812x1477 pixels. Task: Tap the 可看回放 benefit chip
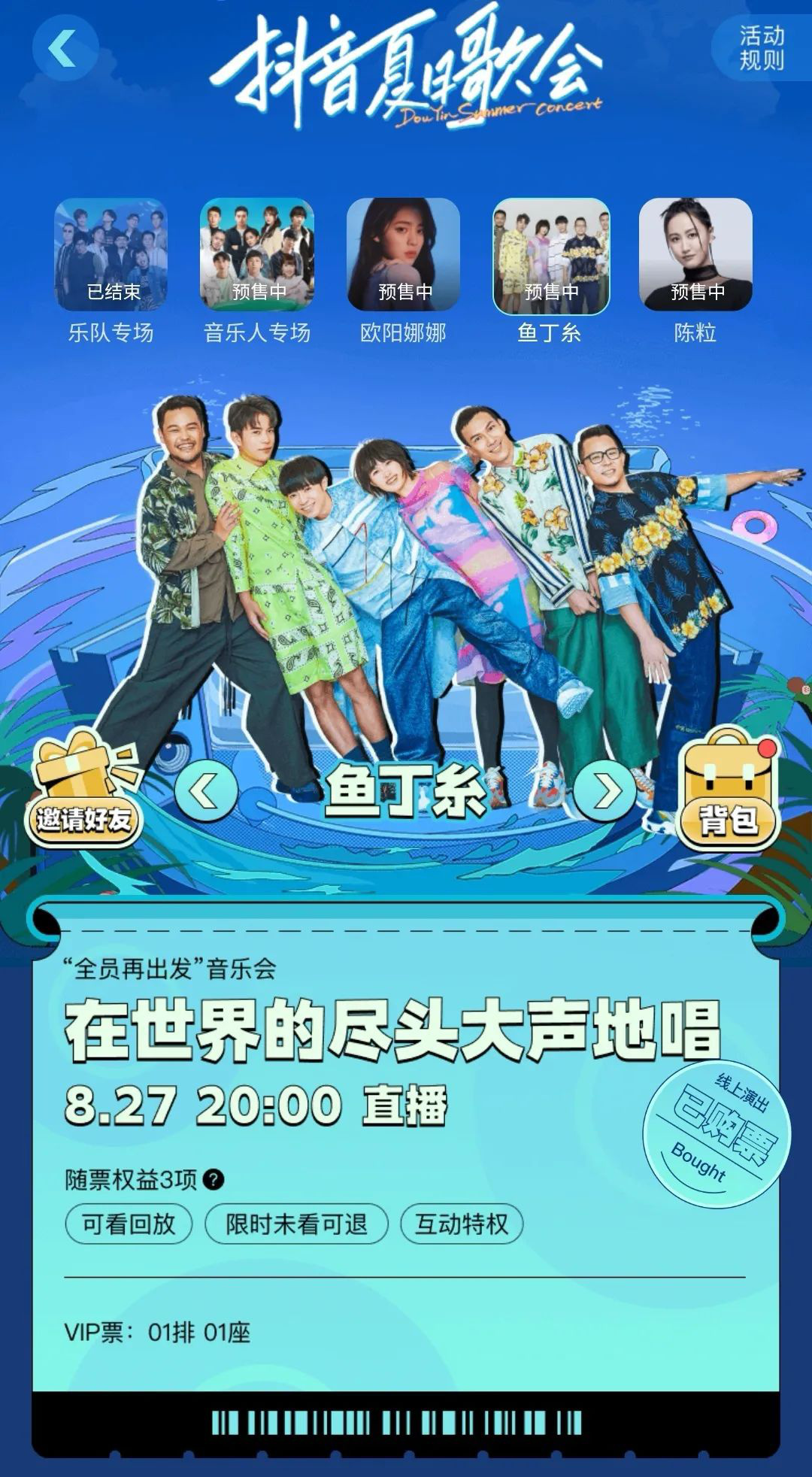coord(129,1224)
